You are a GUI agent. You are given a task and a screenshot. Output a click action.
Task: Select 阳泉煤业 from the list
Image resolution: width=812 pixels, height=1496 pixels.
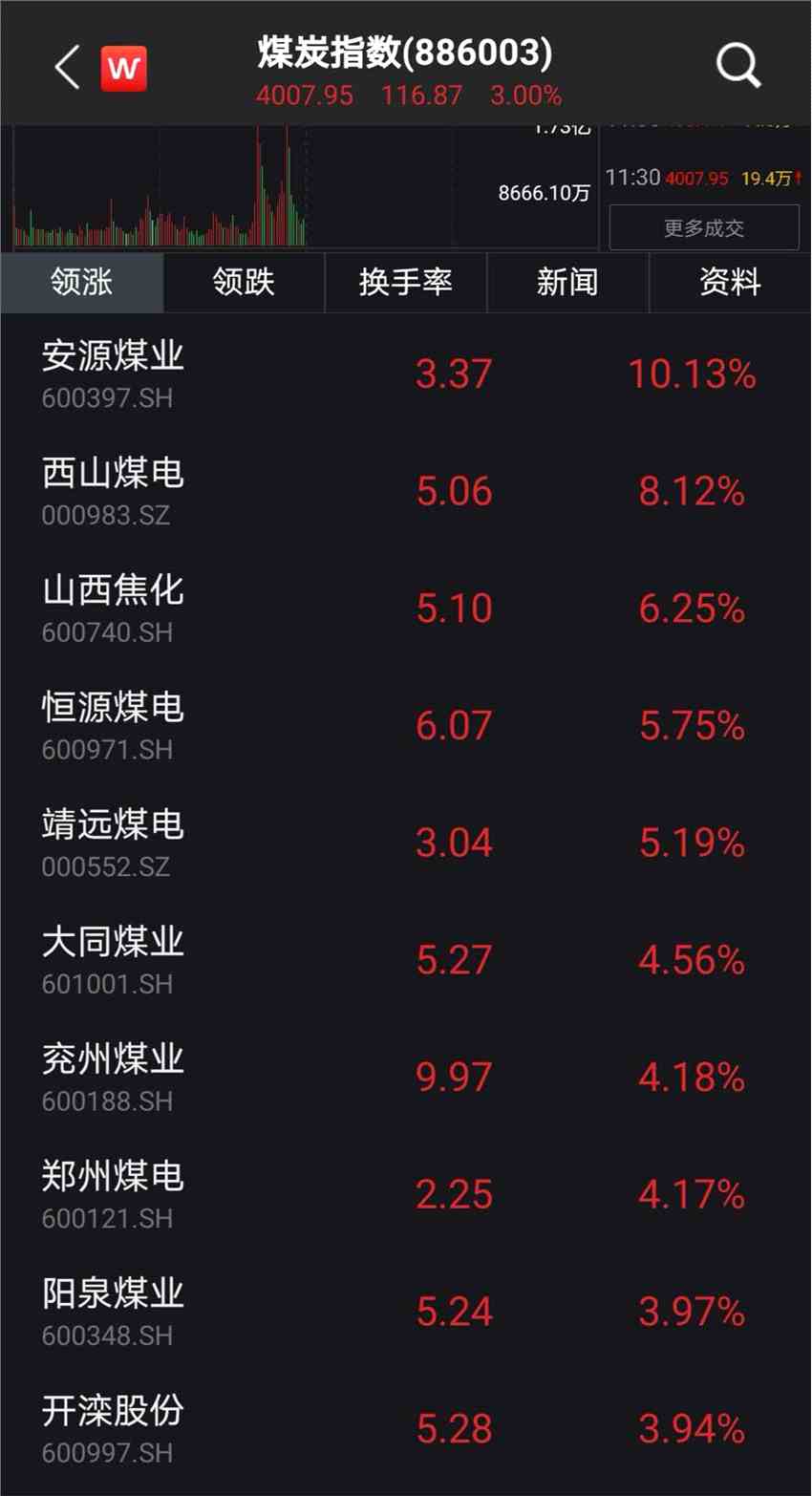[x=113, y=1312]
